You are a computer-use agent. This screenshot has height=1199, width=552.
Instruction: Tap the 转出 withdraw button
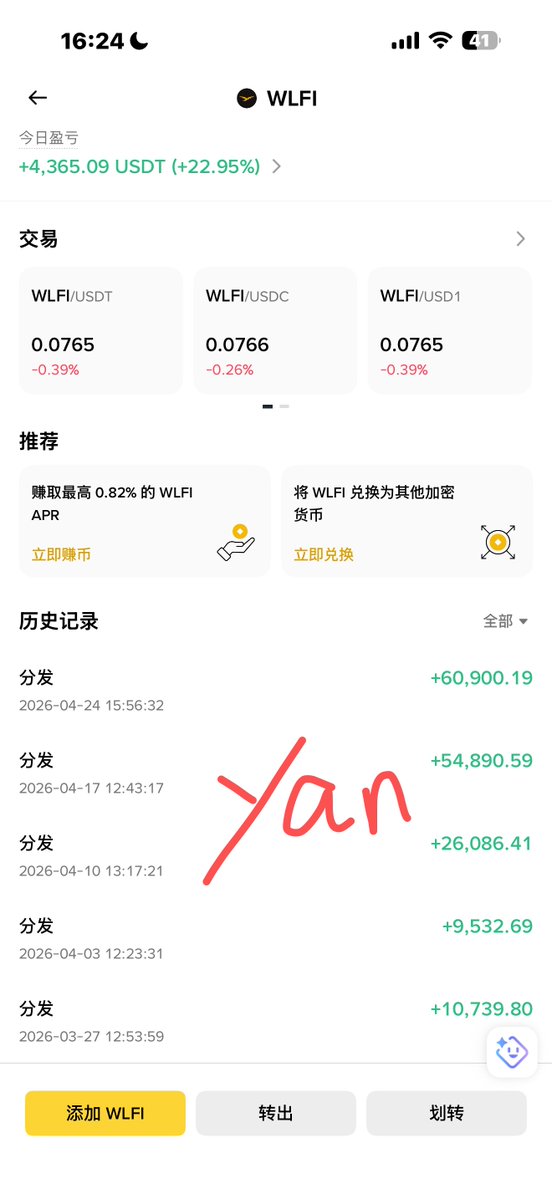(275, 1113)
